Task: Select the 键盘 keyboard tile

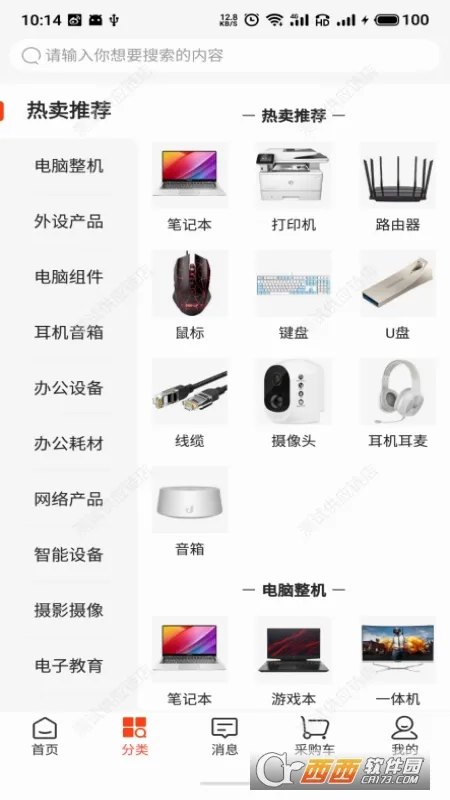Action: (294, 296)
